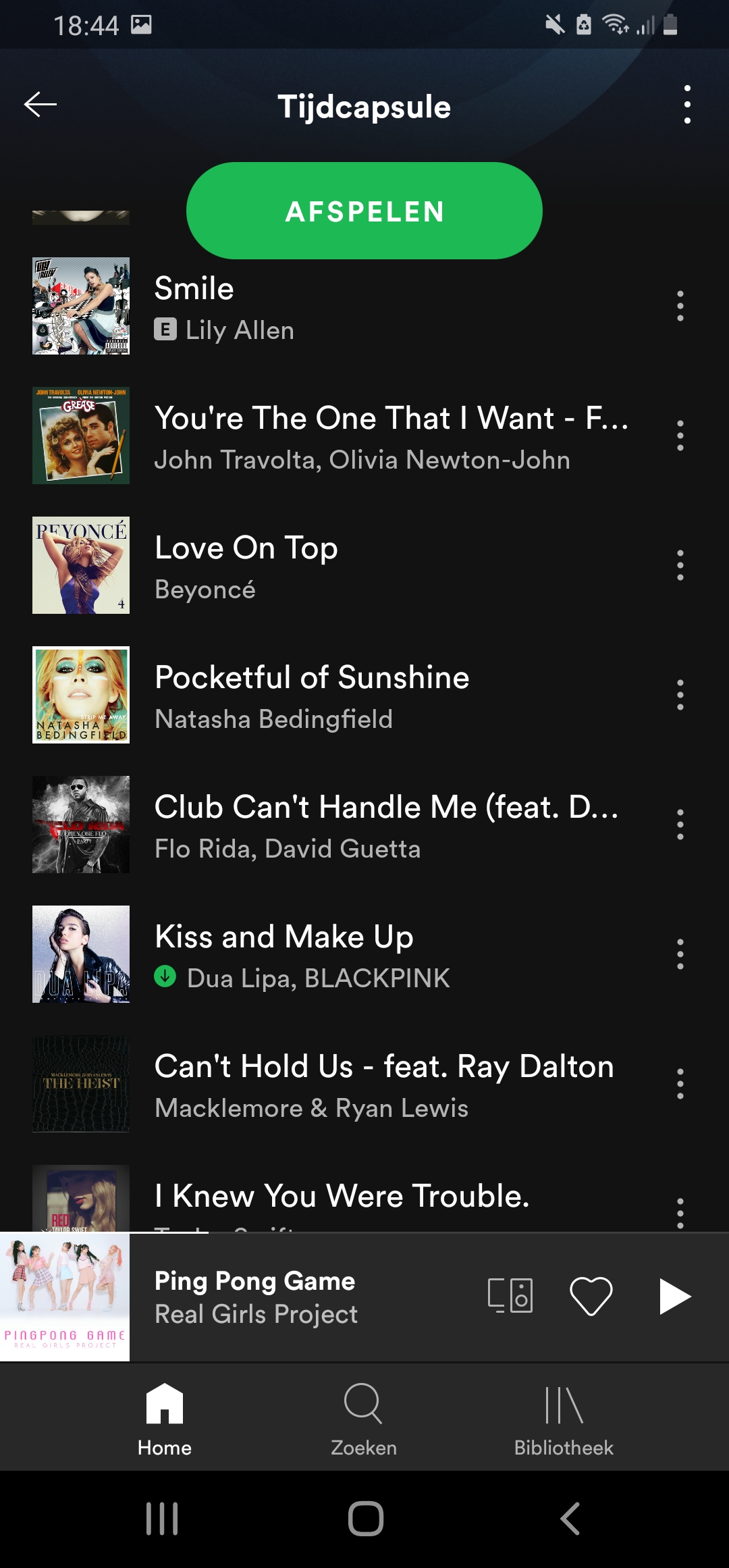Open options for Love On Top

coord(680,565)
